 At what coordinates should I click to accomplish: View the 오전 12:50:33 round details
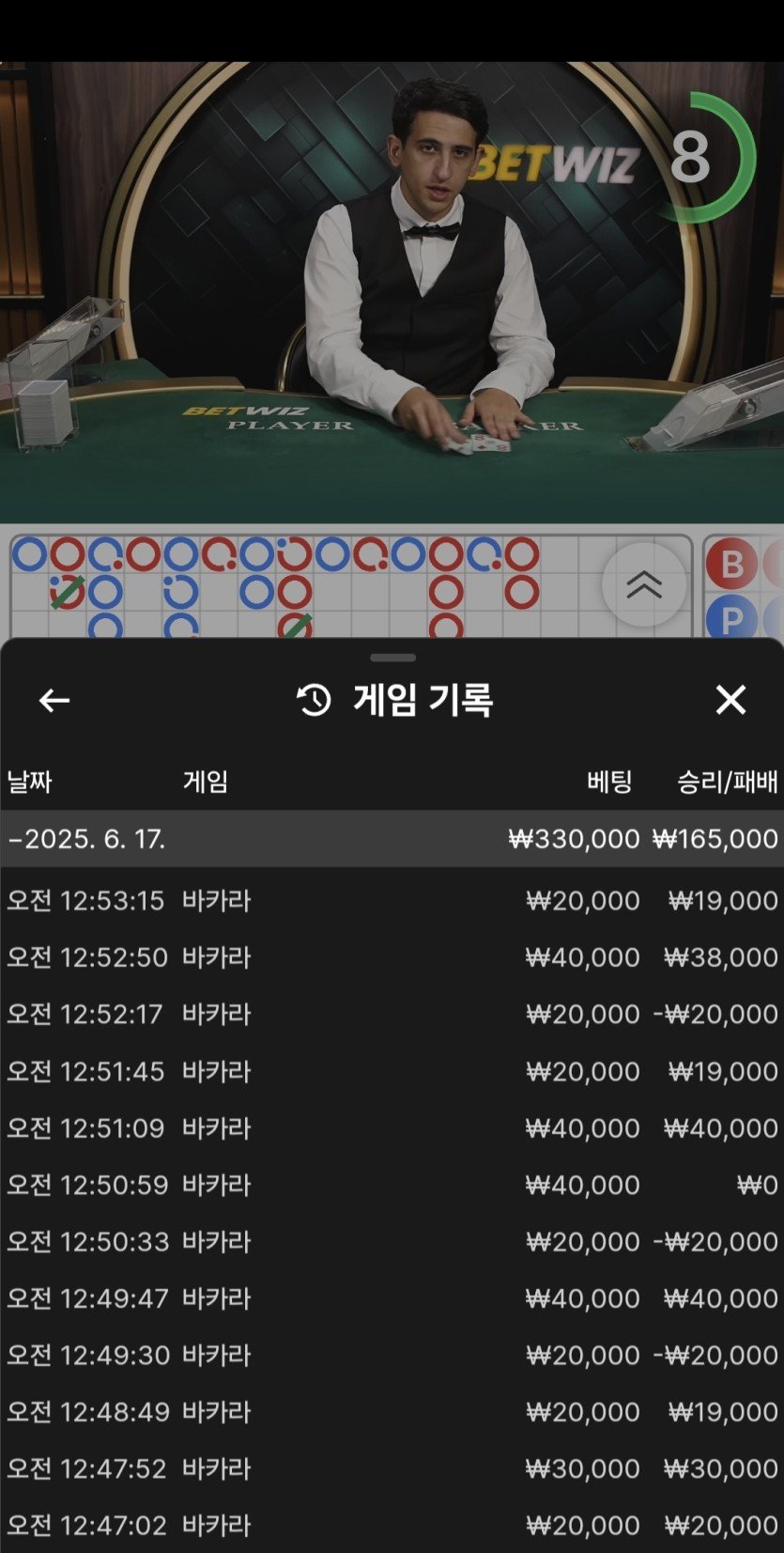tap(392, 1242)
